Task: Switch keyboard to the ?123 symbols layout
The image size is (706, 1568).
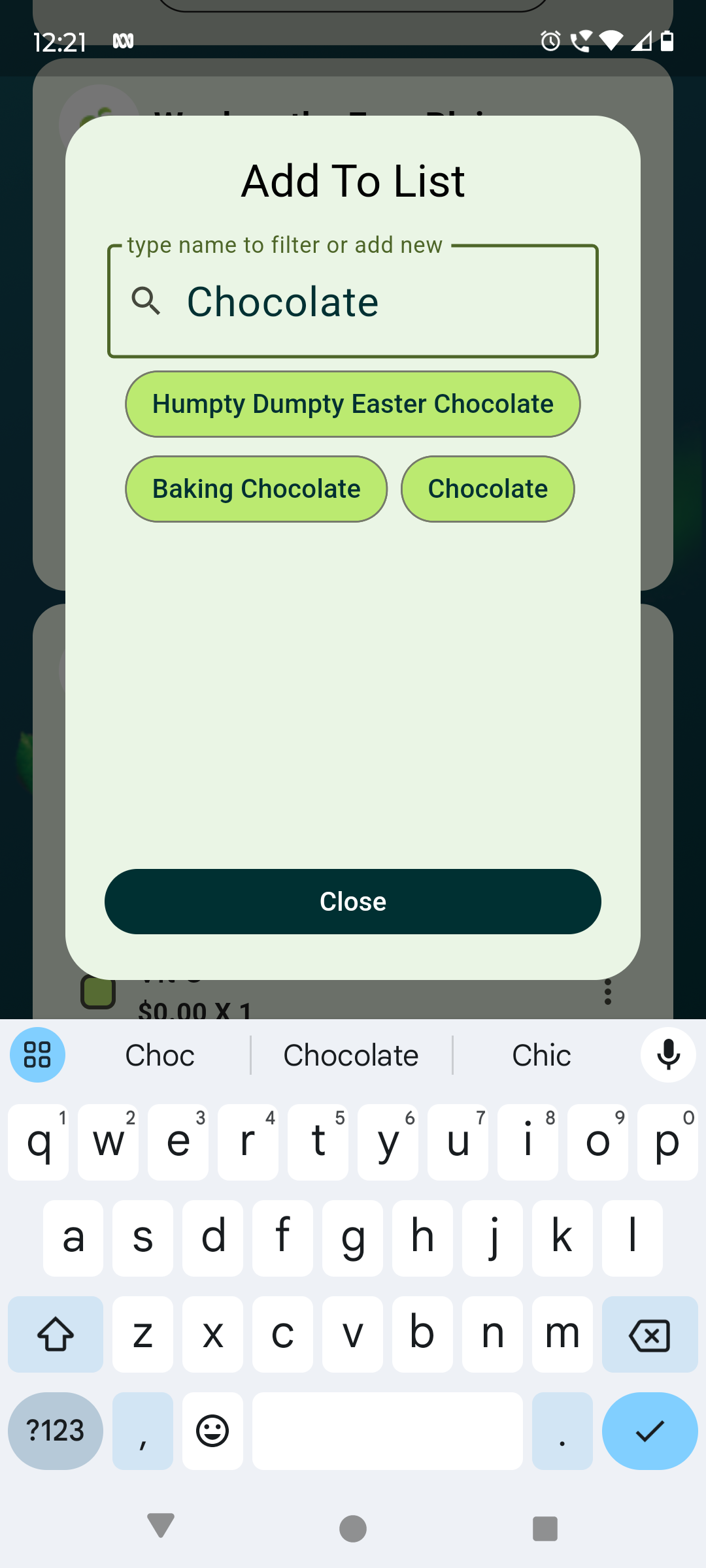Action: [56, 1431]
